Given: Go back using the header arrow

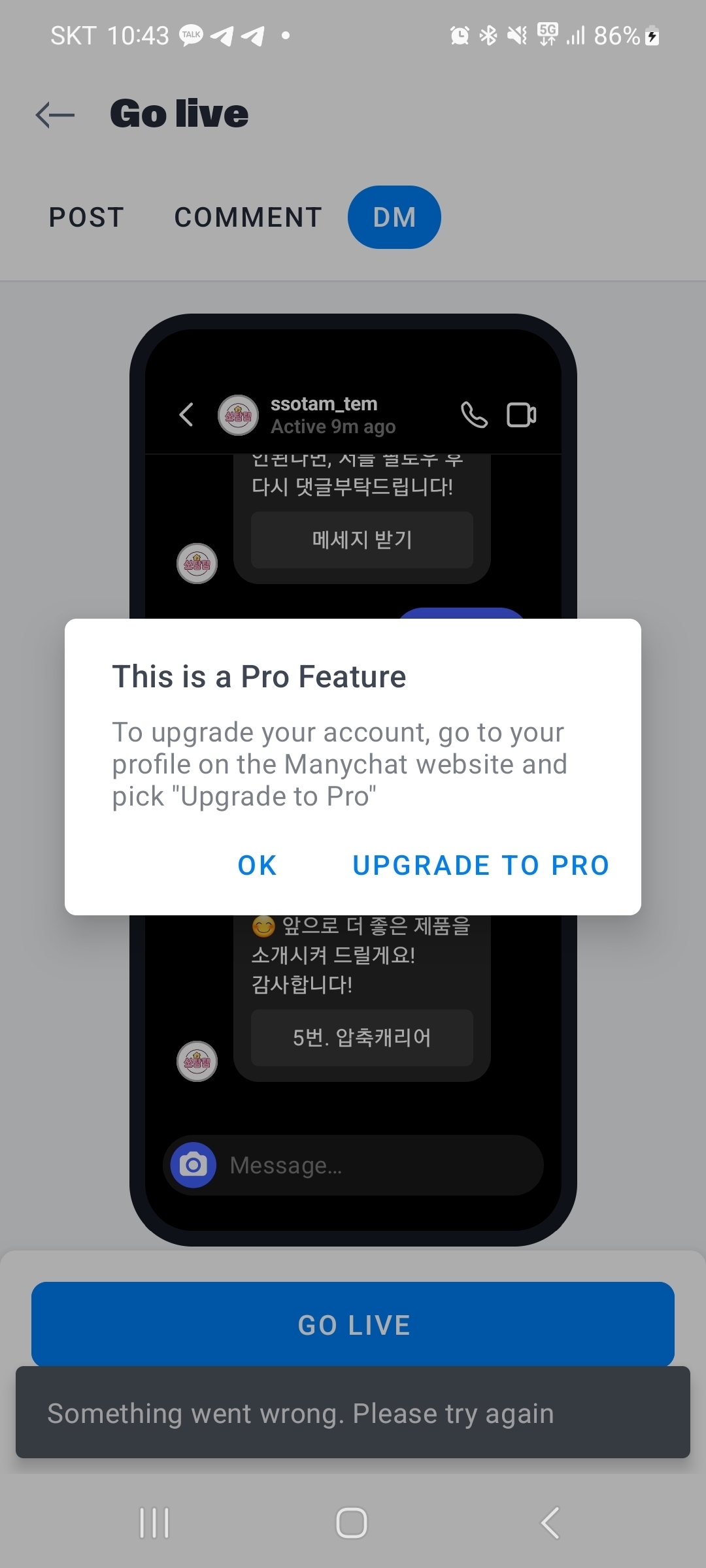Looking at the screenshot, I should [55, 115].
